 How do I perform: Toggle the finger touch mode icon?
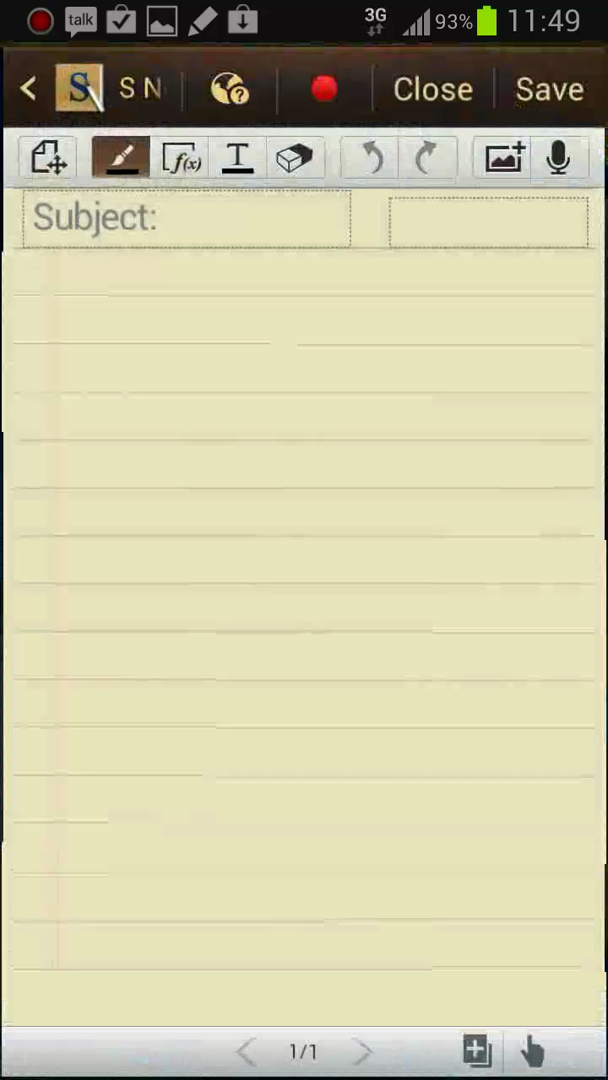point(532,1050)
